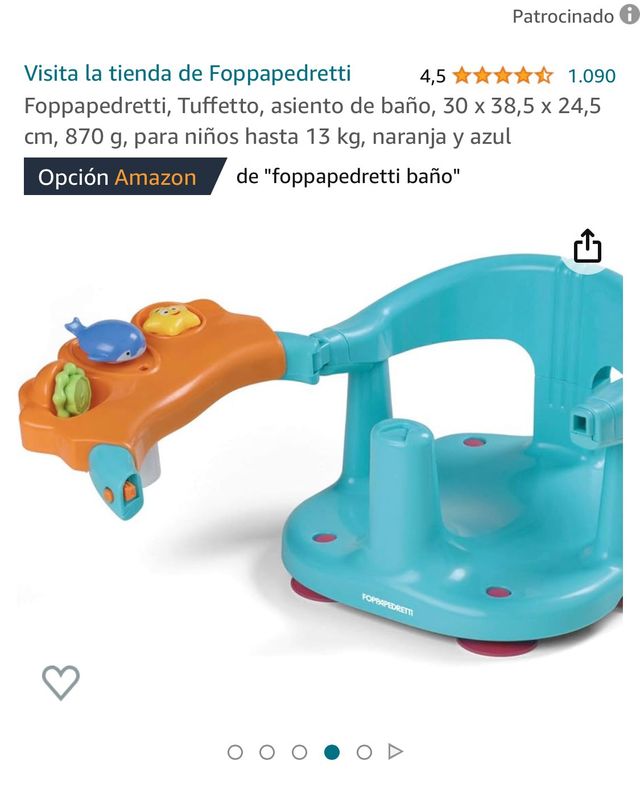Jump to the fifth image dot

[364, 752]
